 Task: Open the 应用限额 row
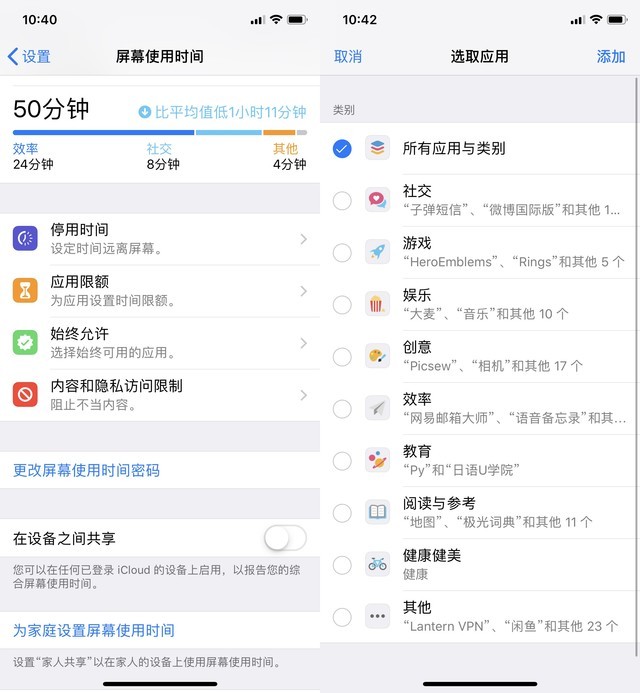[160, 291]
